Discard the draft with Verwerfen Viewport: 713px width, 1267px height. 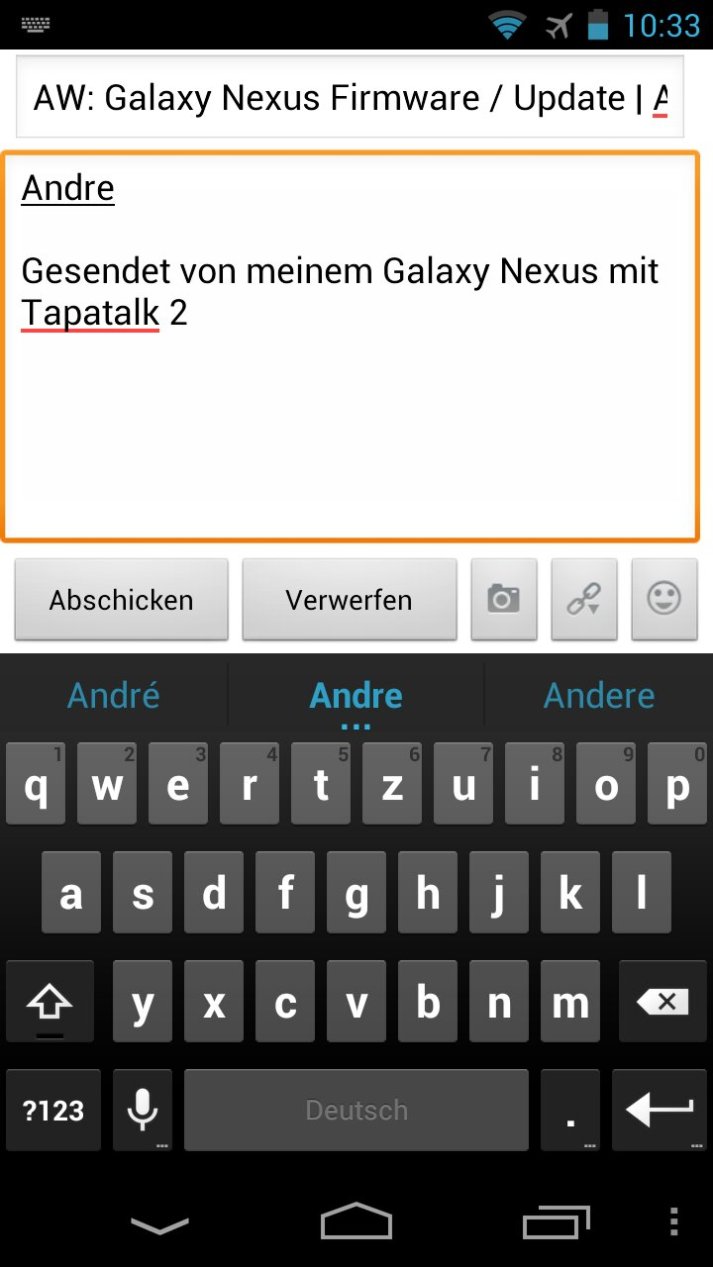tap(349, 600)
